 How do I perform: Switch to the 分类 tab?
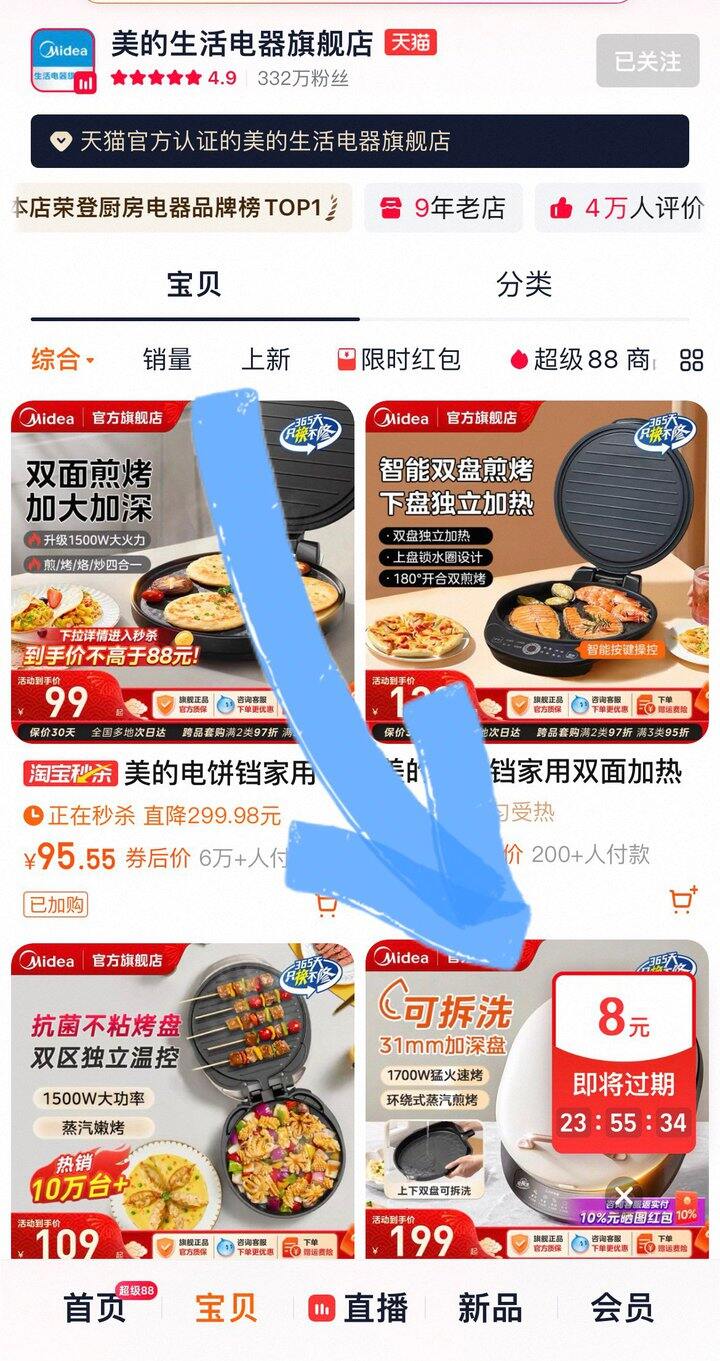click(524, 285)
